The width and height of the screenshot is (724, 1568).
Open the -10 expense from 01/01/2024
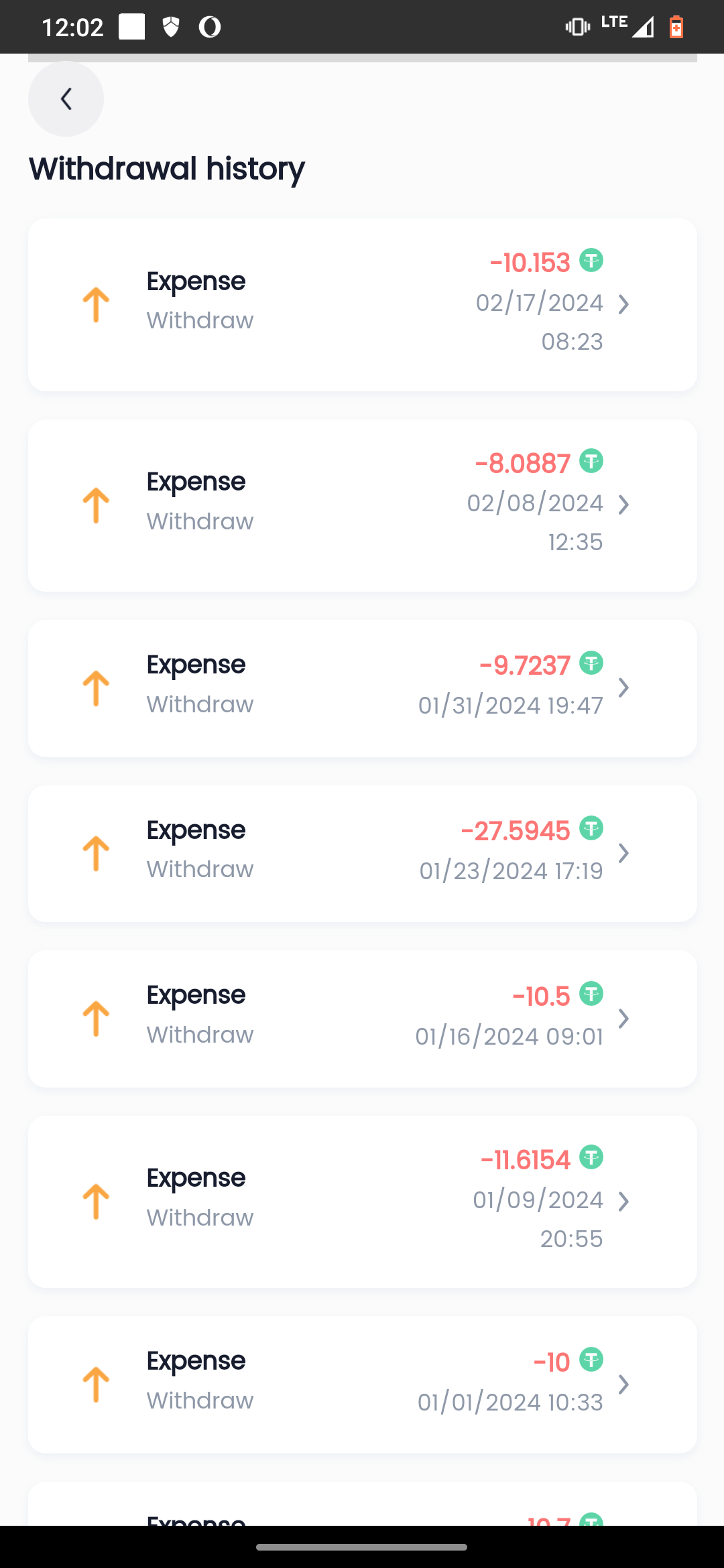point(362,1384)
